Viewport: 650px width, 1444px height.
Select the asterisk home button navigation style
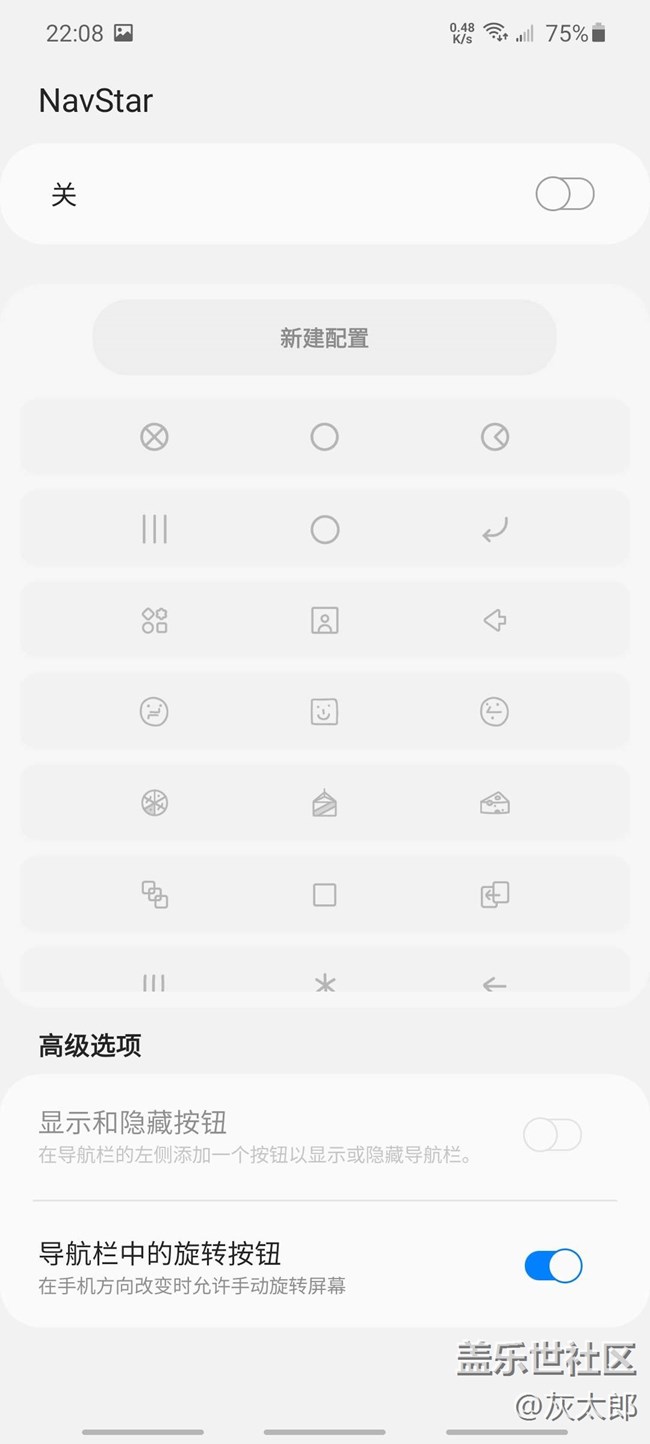click(x=324, y=975)
